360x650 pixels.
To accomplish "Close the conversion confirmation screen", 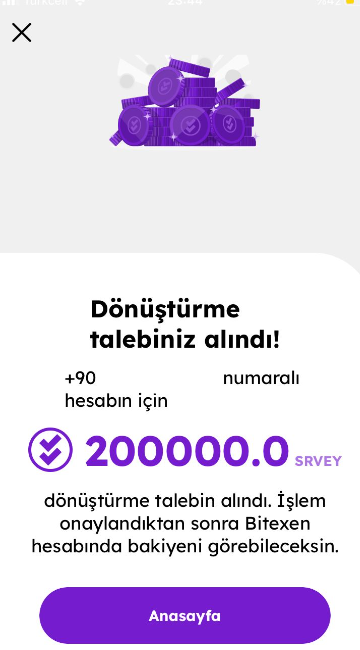I will 22,33.
